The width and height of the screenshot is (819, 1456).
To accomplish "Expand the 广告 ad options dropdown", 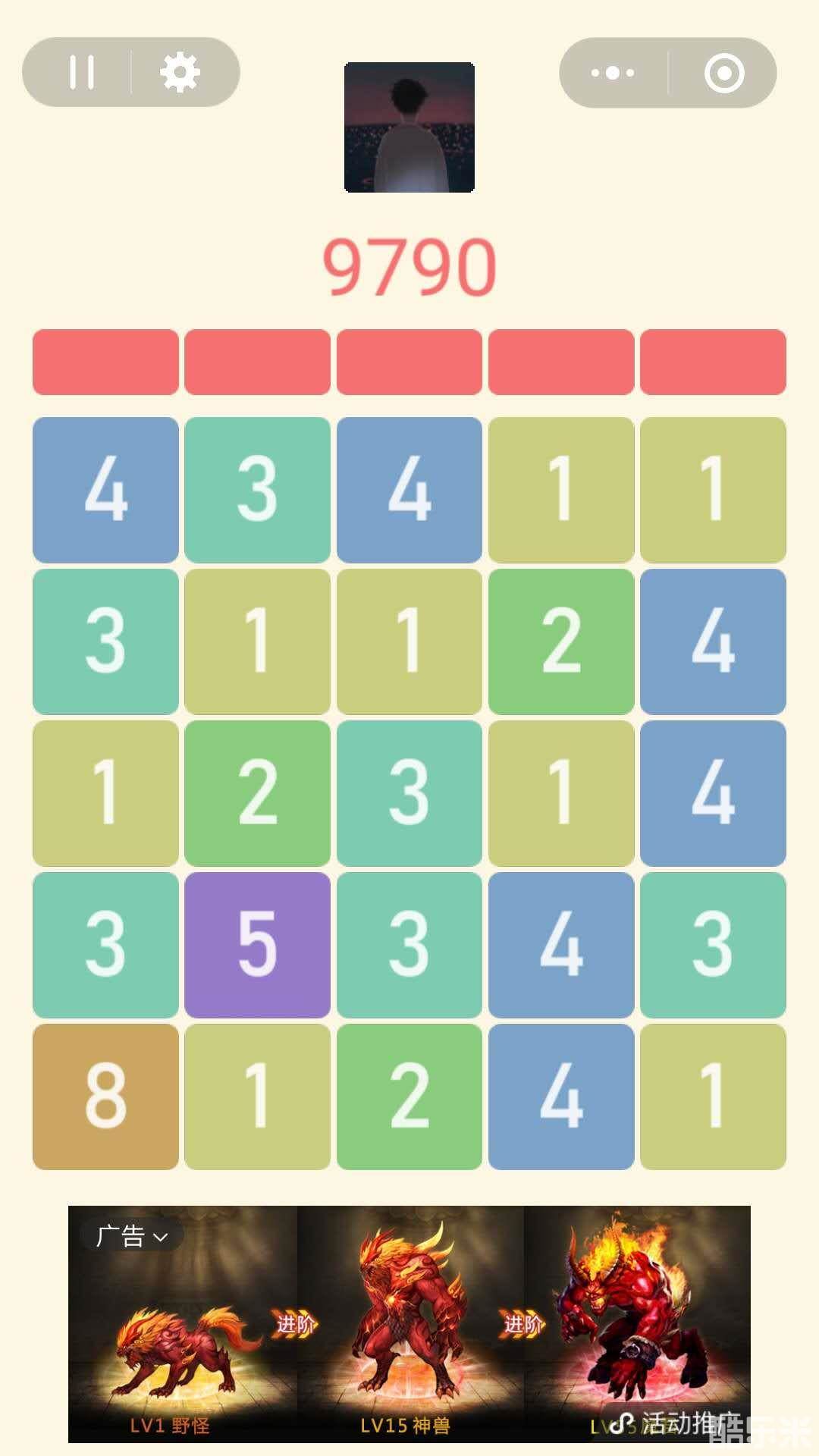I will (131, 1236).
